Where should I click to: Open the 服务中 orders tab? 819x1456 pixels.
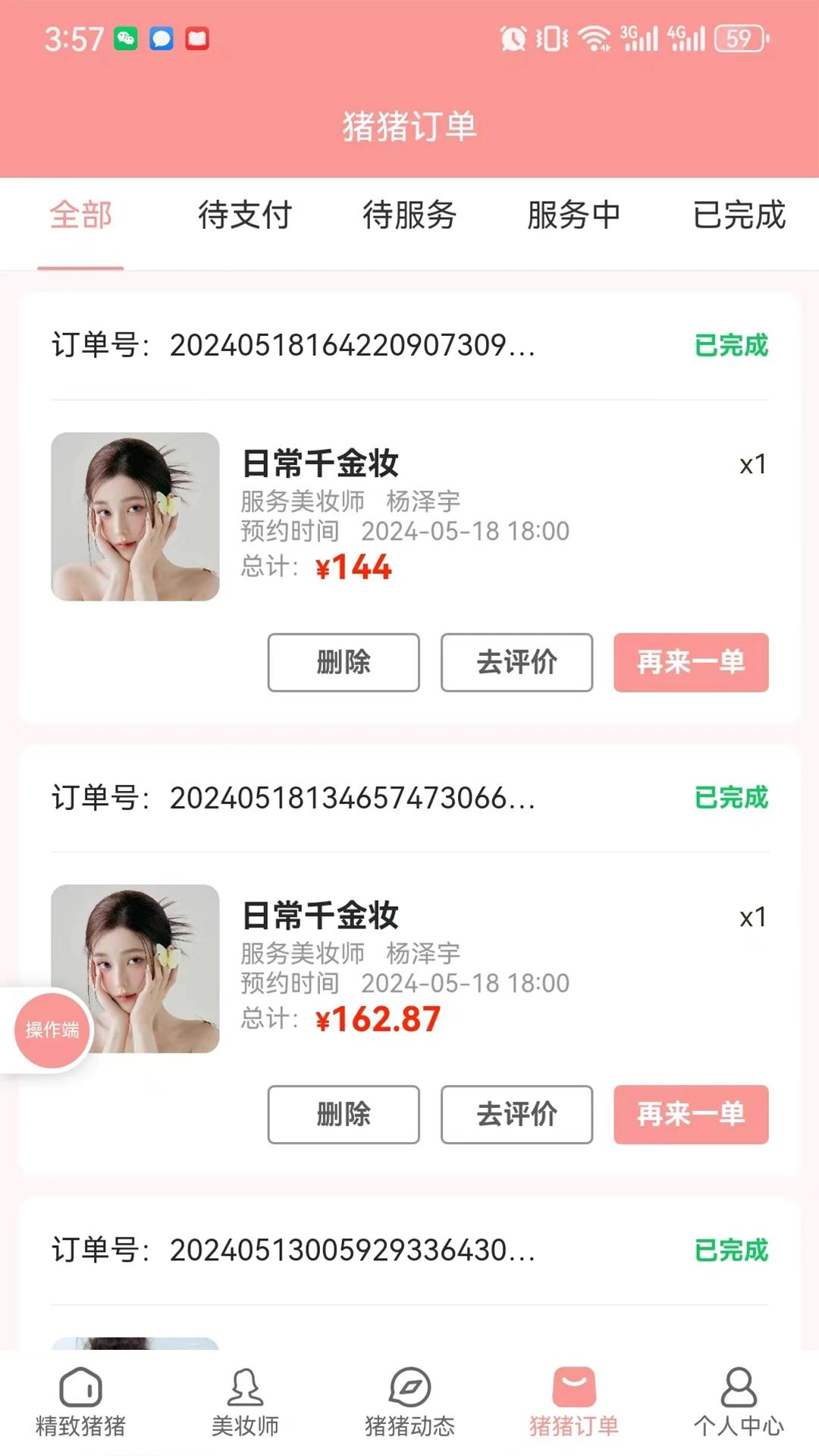(x=573, y=216)
